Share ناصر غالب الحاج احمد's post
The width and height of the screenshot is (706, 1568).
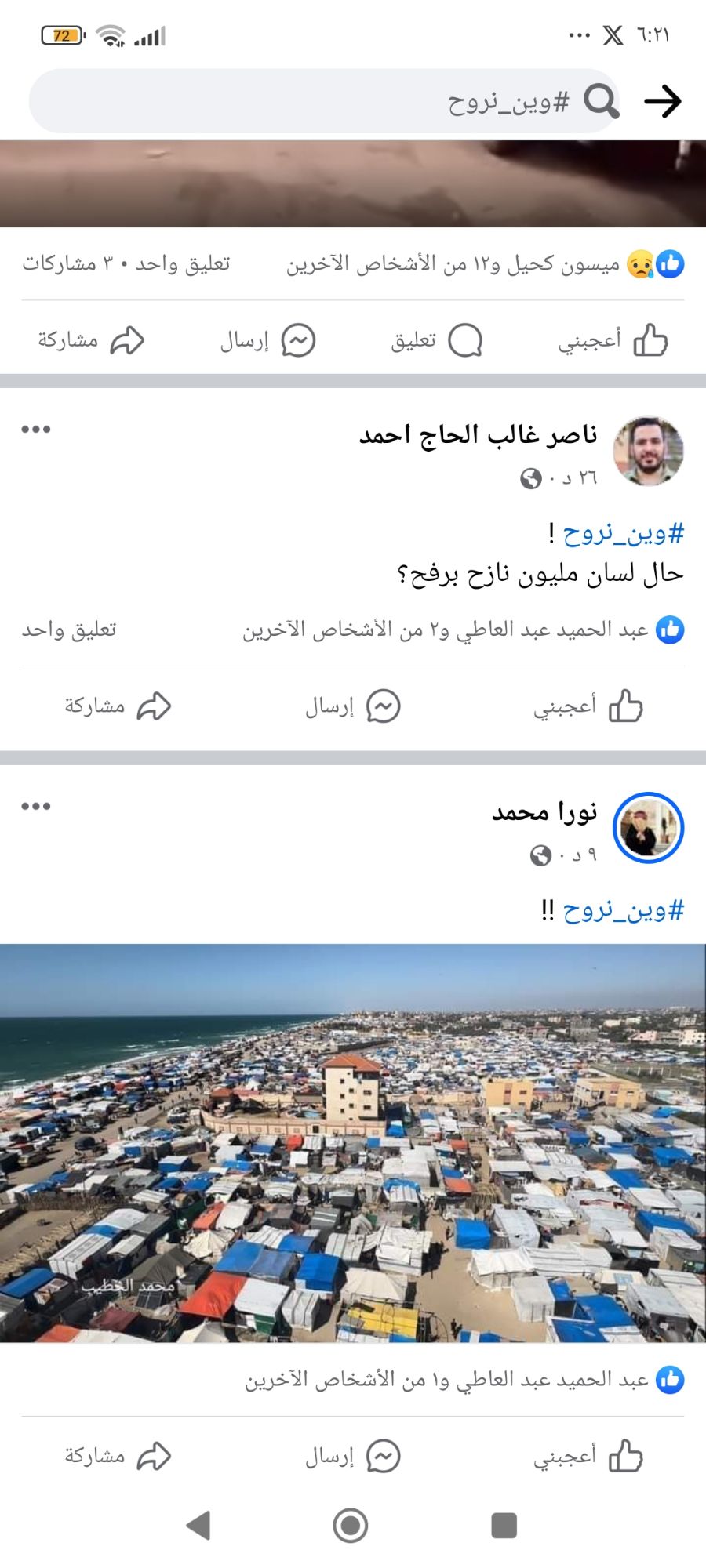118,706
